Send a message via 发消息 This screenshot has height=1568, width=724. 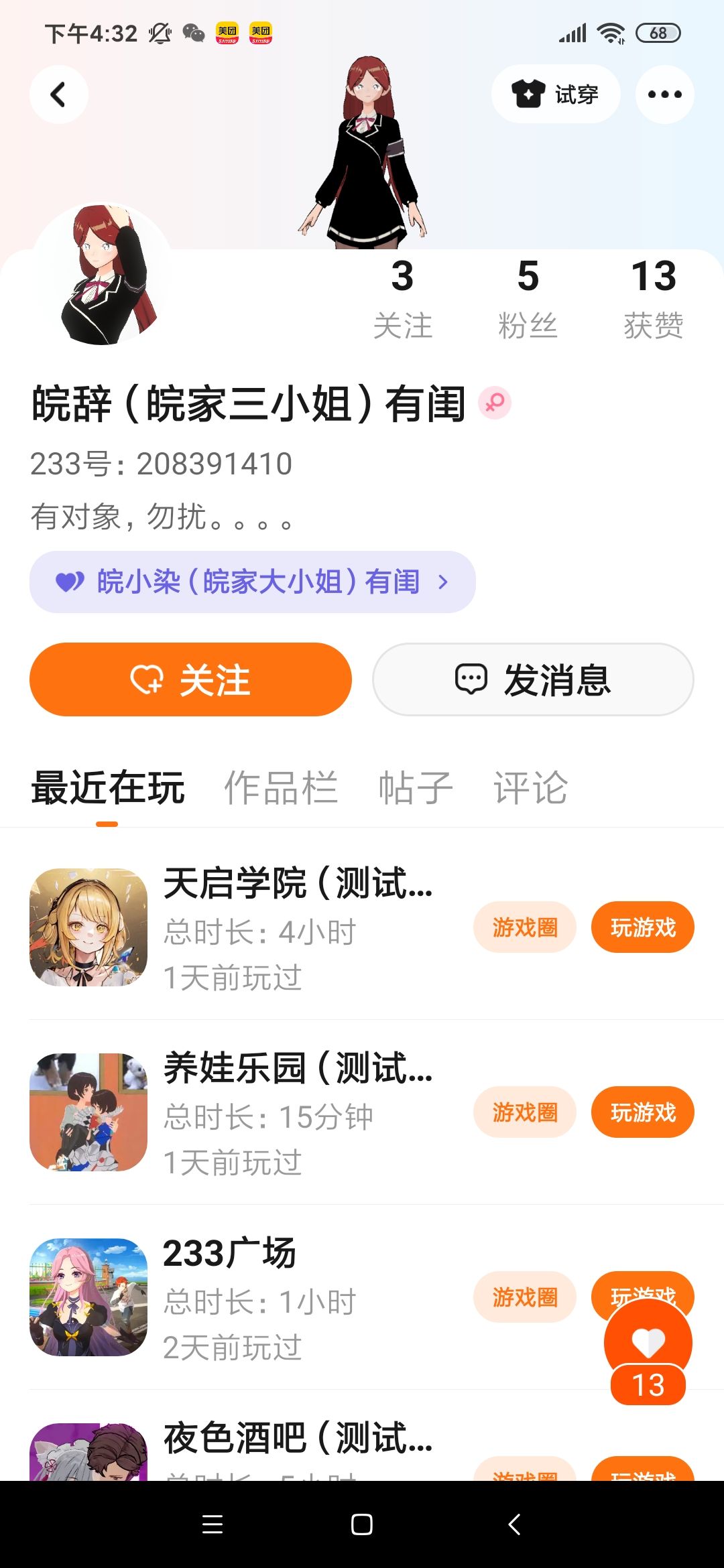pyautogui.click(x=533, y=679)
